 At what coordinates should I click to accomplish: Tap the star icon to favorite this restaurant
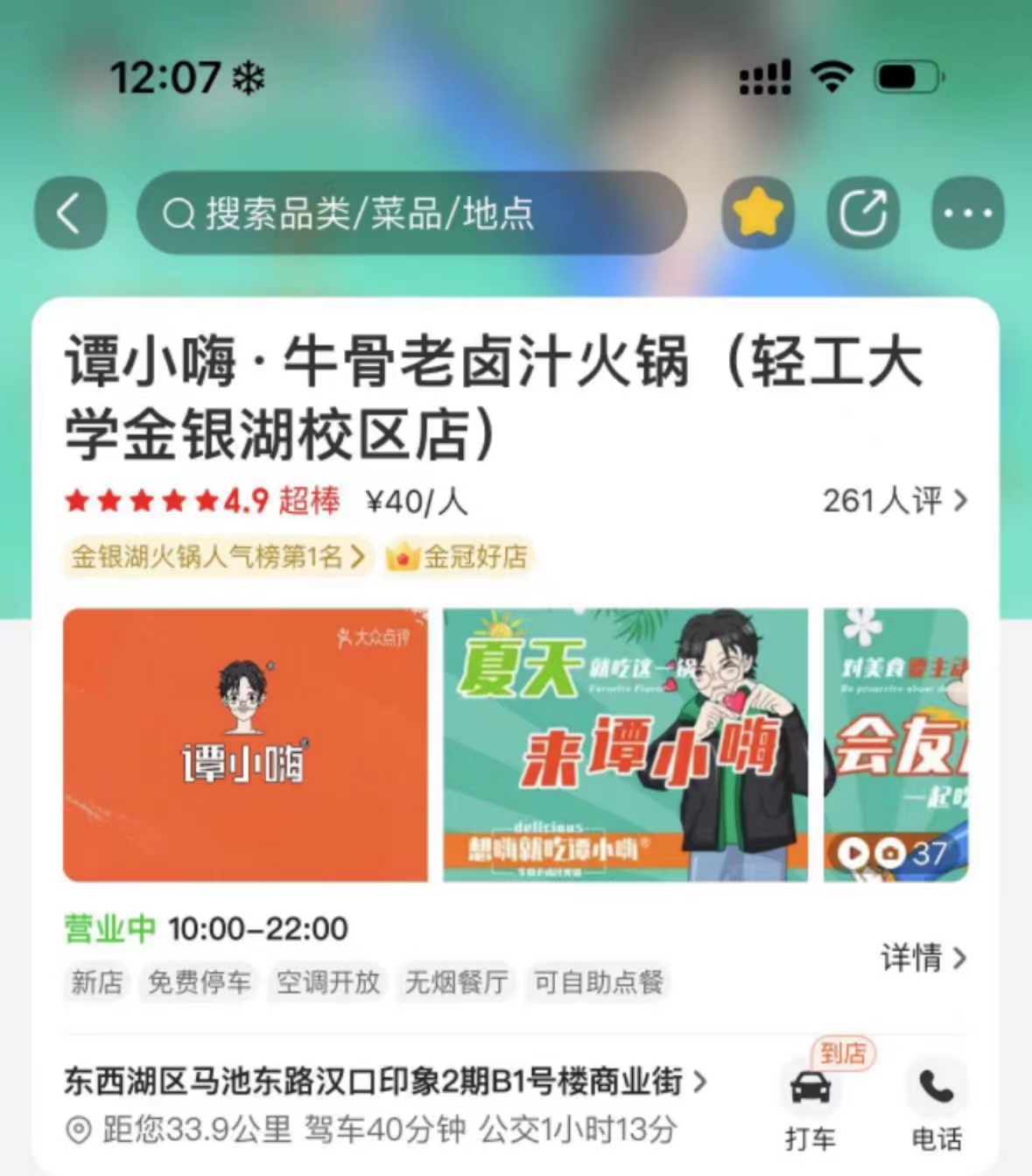click(758, 213)
